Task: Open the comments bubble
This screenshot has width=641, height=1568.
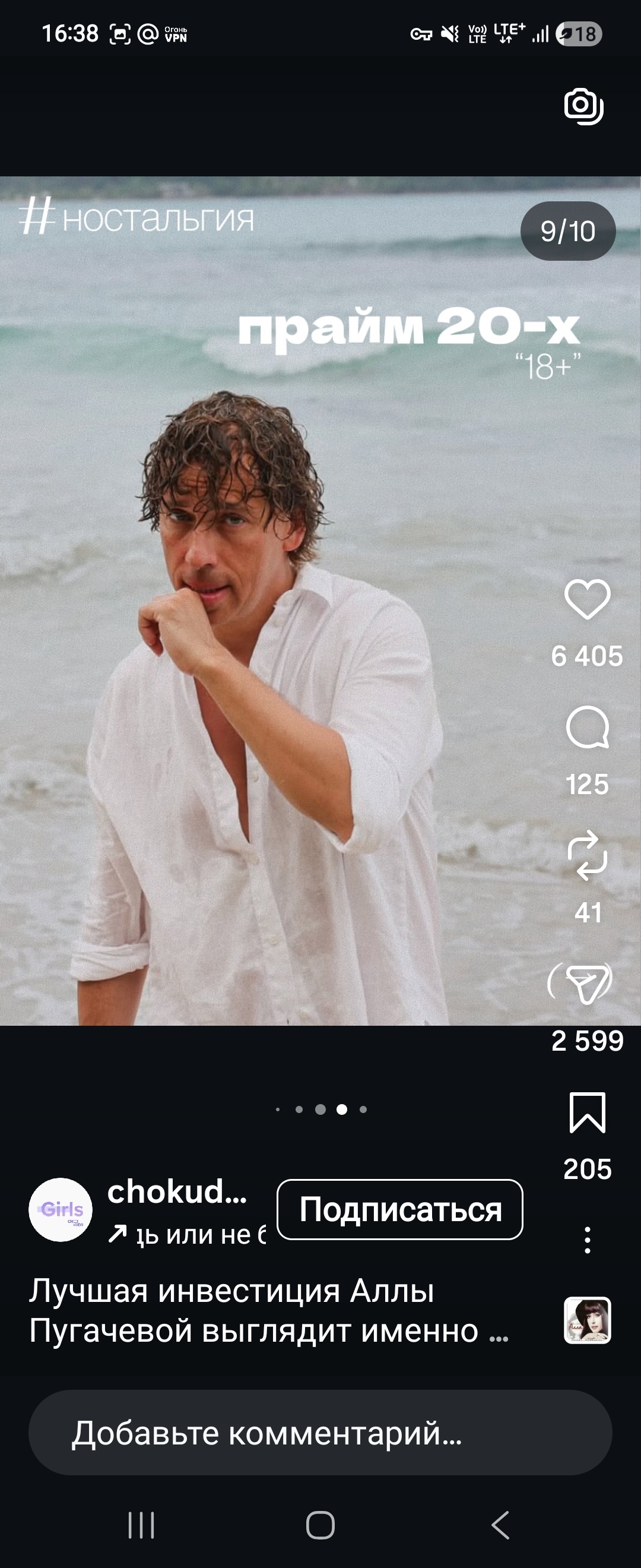Action: (x=587, y=728)
